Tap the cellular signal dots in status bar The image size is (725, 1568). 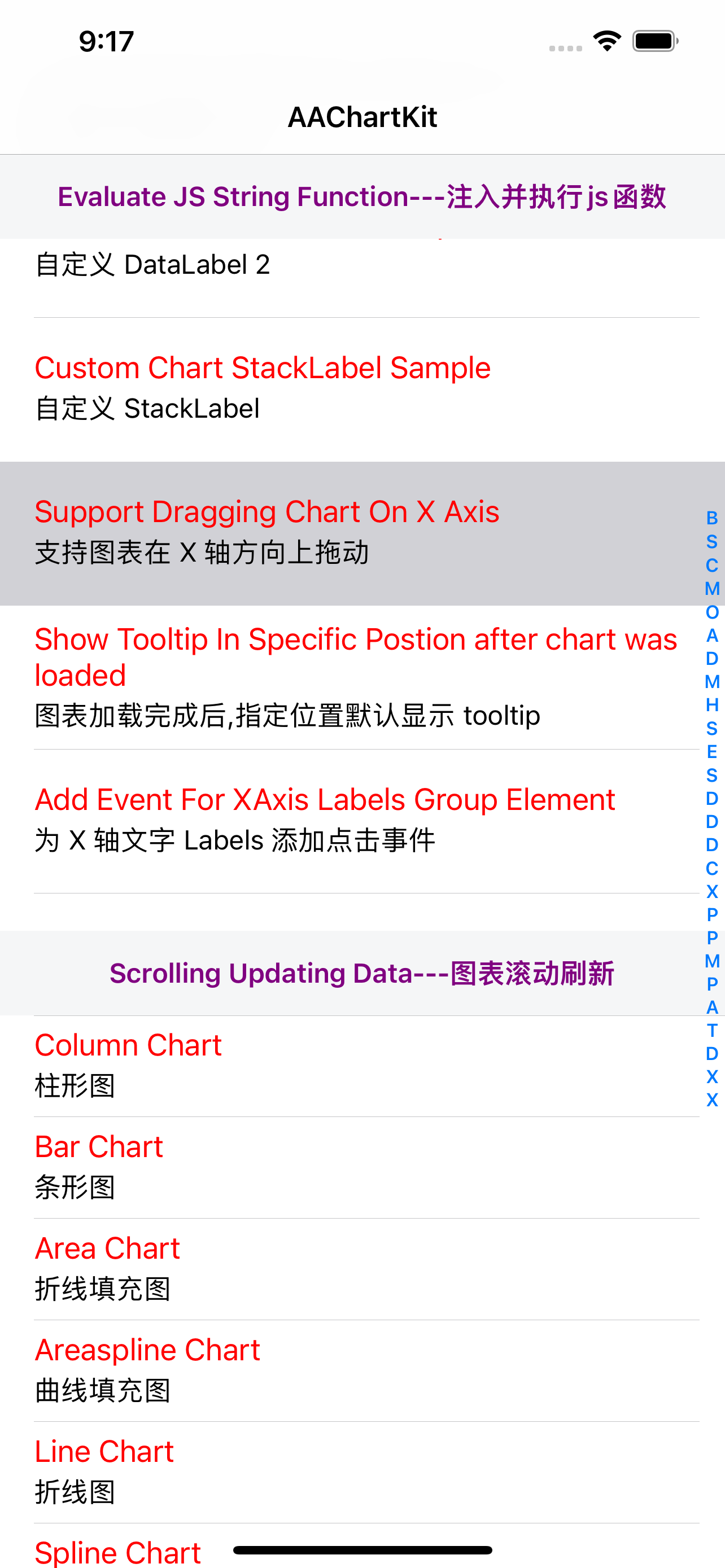[565, 47]
